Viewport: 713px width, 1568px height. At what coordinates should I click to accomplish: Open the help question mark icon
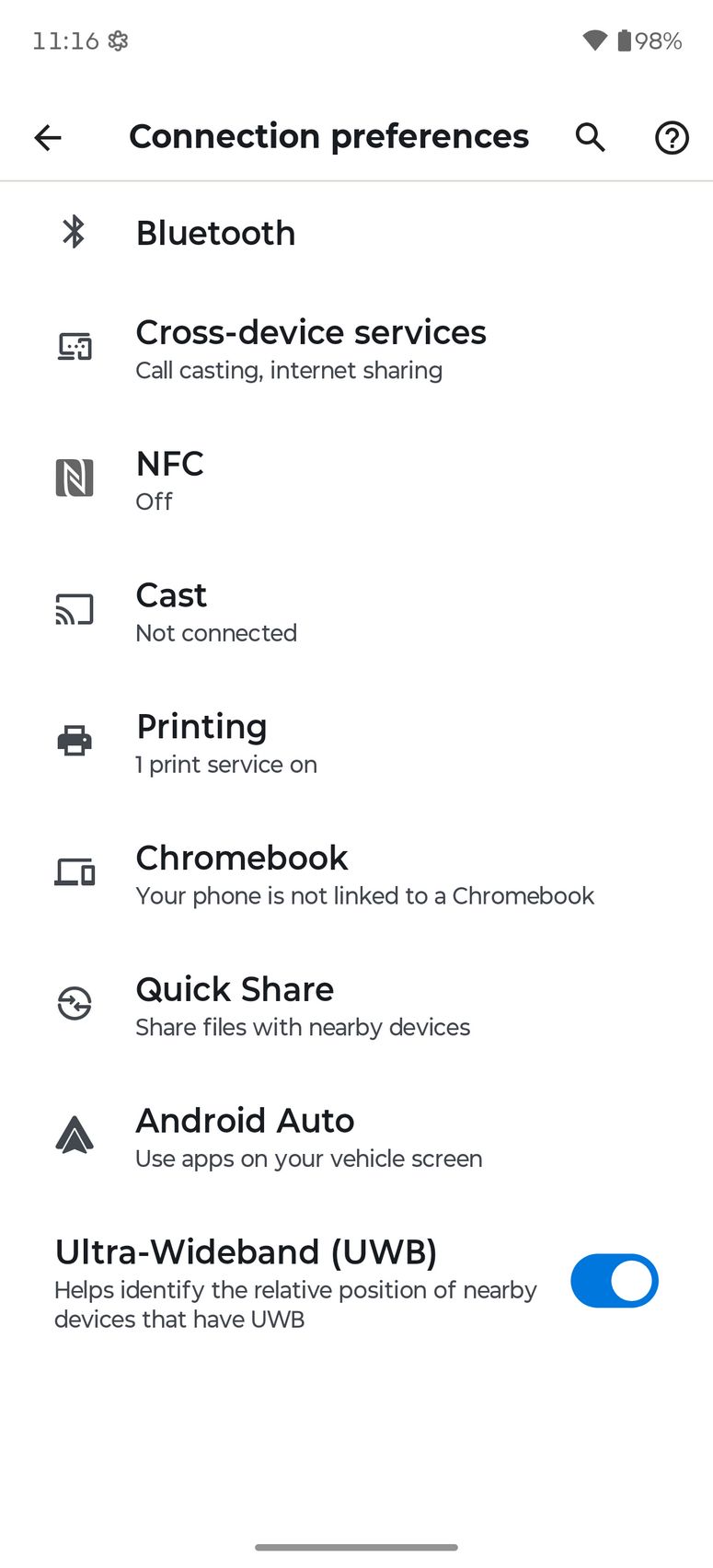click(x=672, y=138)
